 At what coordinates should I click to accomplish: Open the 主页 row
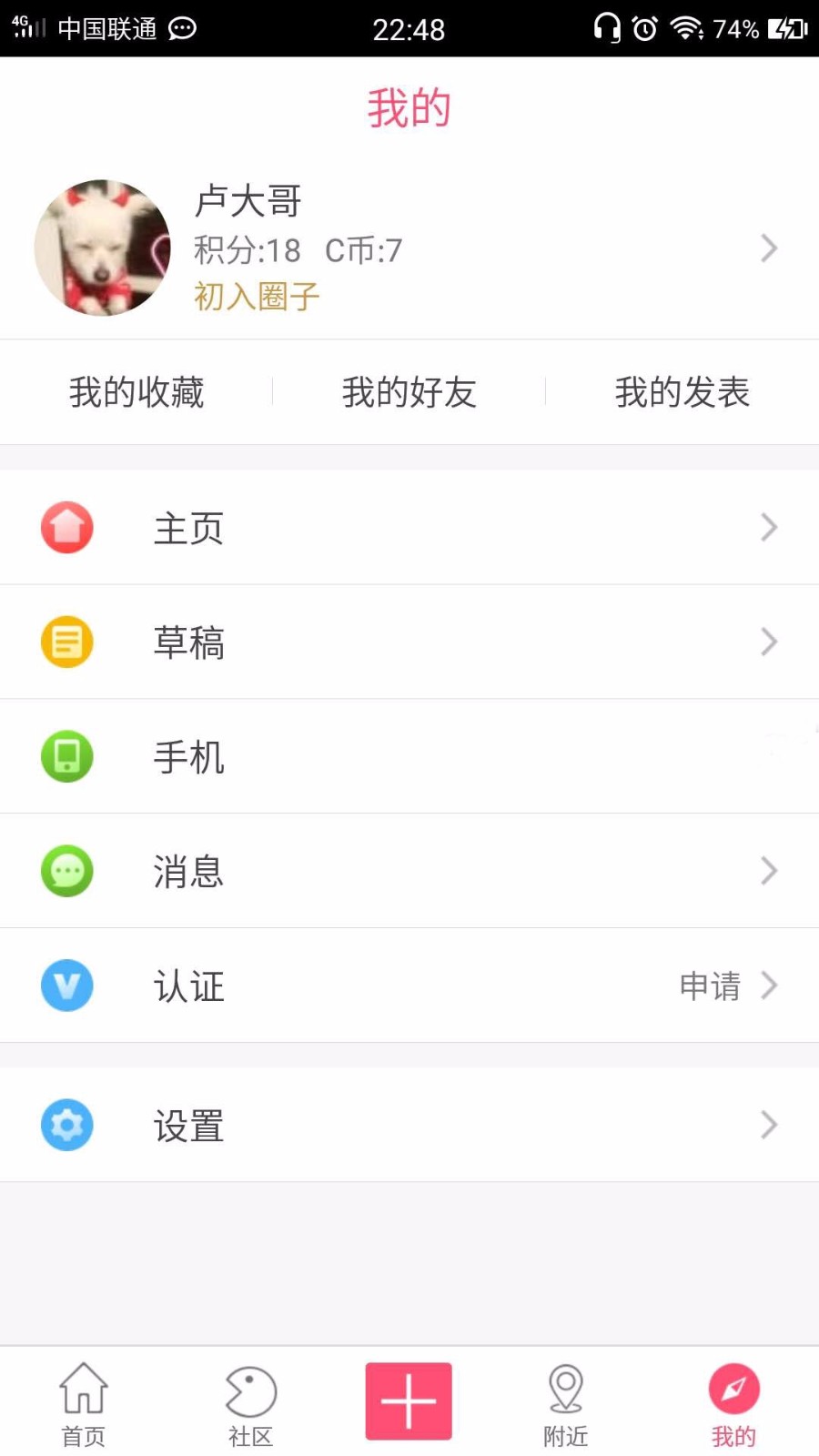(x=409, y=528)
